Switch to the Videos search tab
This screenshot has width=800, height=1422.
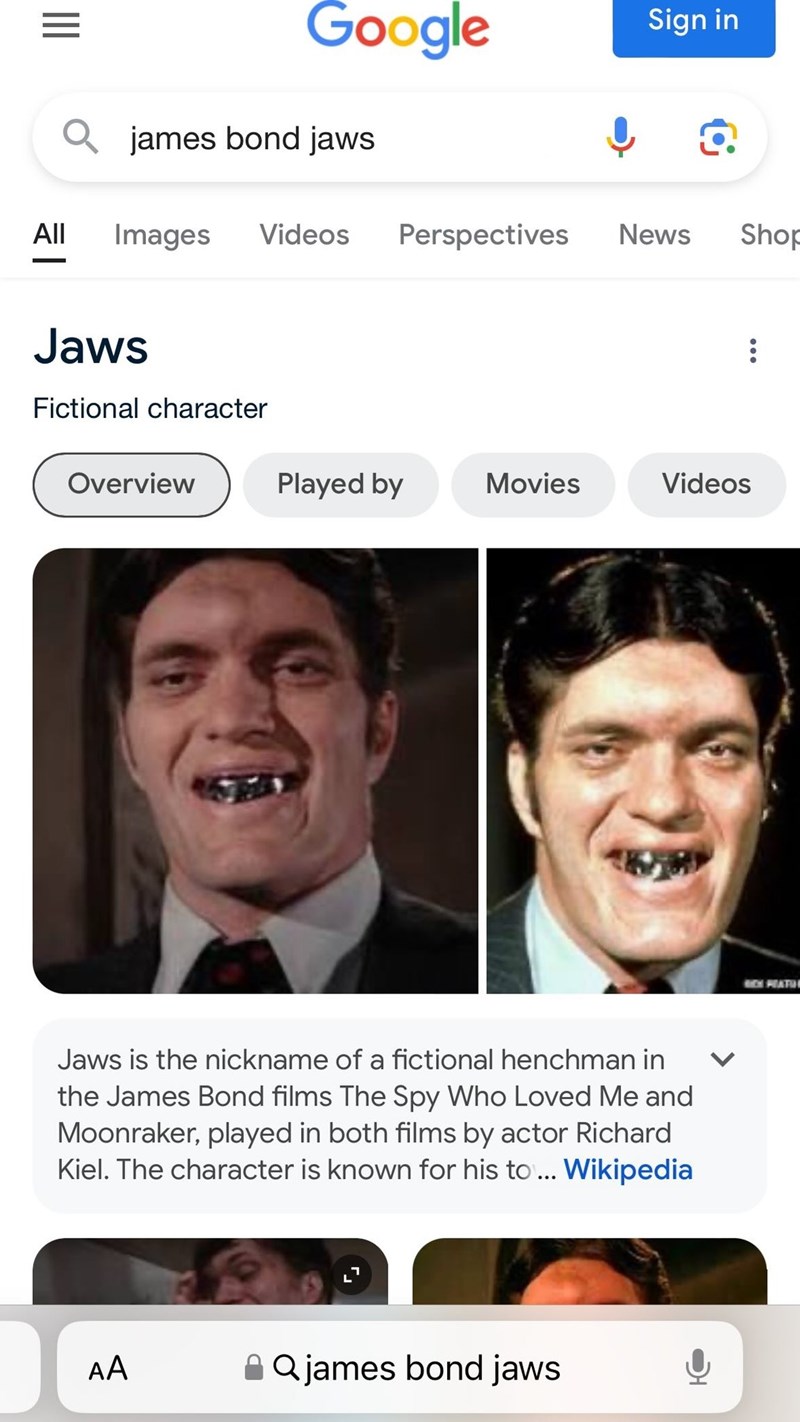(x=304, y=235)
